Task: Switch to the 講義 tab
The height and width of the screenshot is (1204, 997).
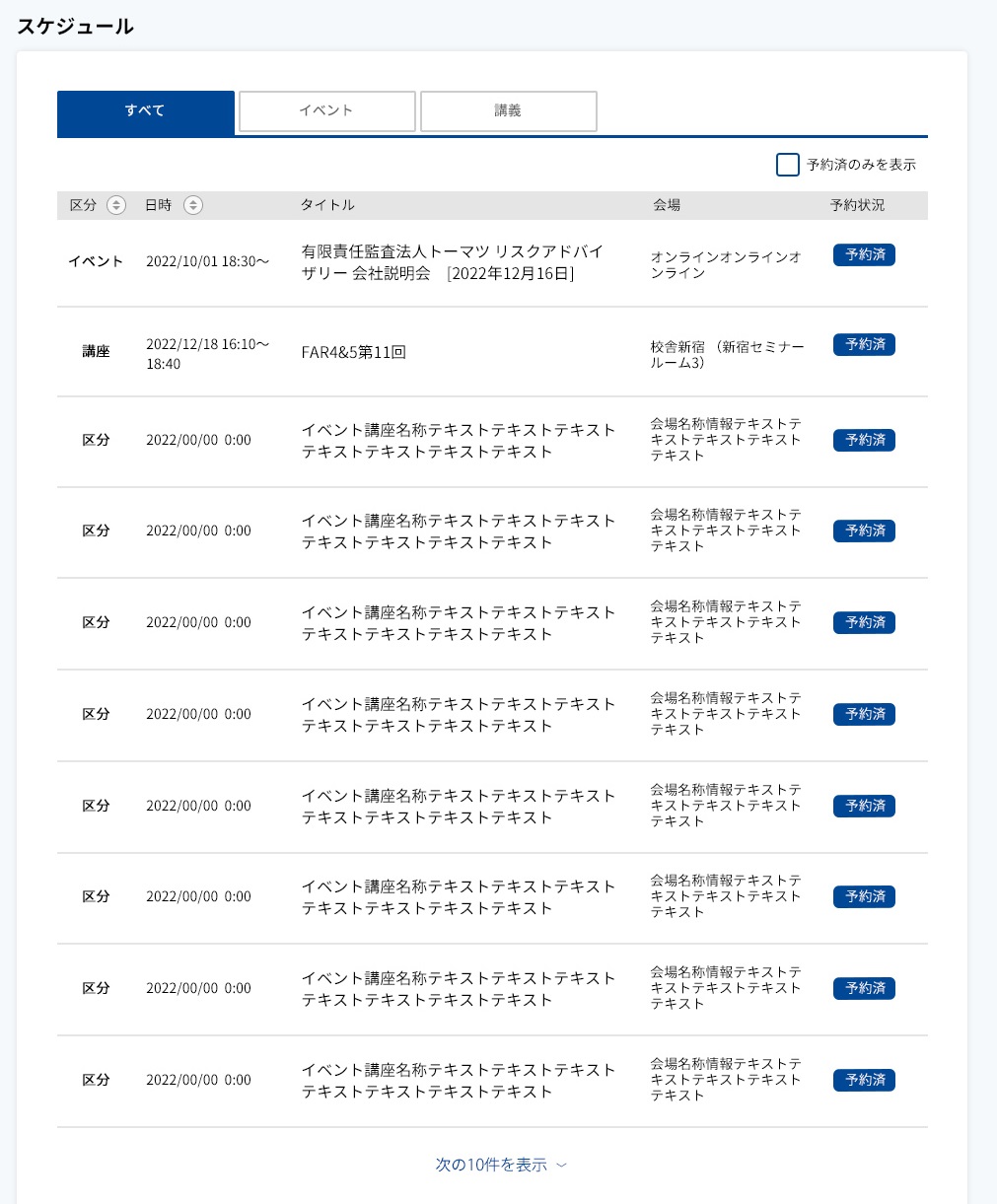Action: (x=508, y=111)
